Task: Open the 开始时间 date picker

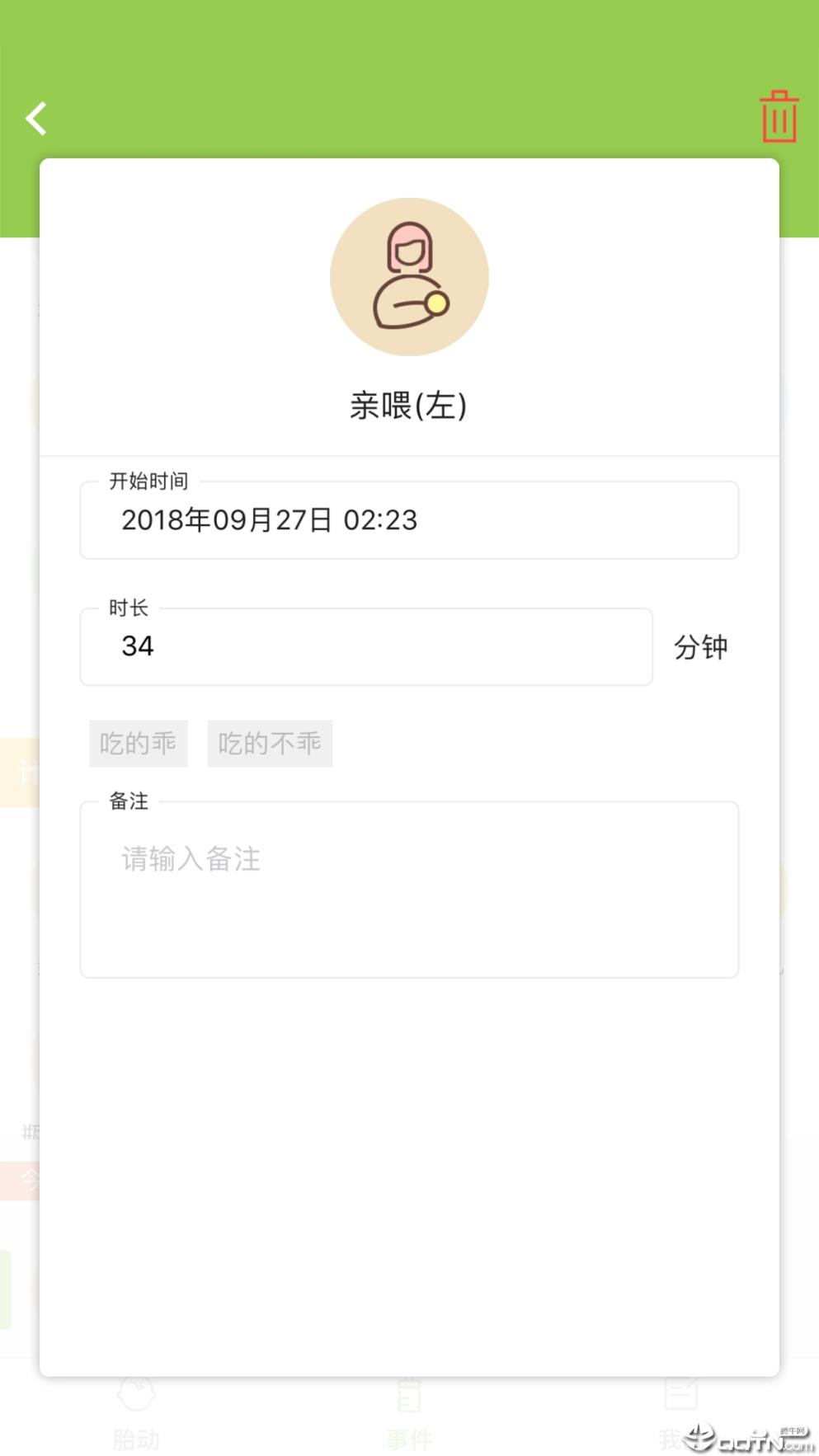Action: pos(409,520)
